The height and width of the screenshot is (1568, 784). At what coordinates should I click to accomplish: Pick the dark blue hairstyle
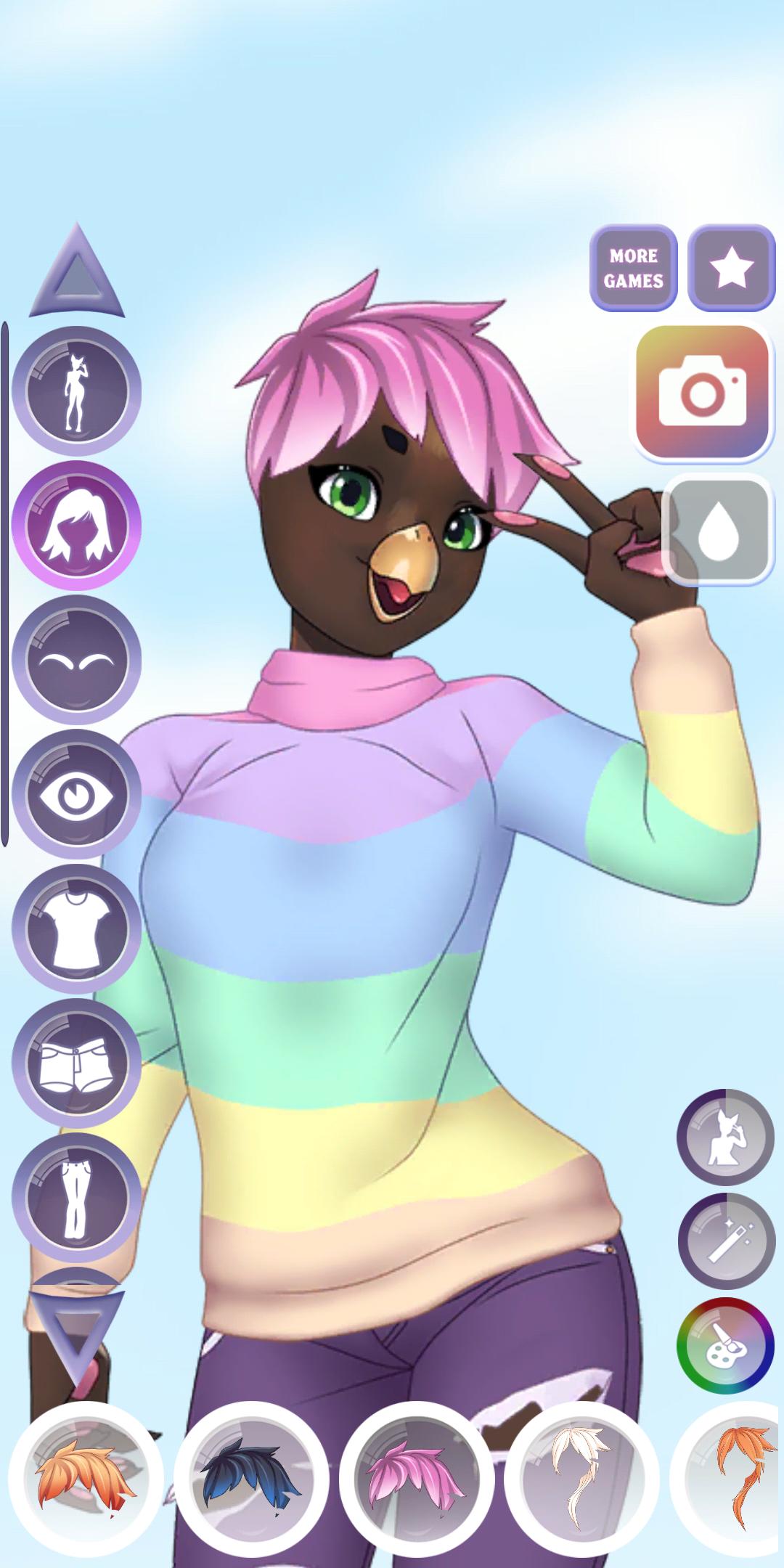251,1479
